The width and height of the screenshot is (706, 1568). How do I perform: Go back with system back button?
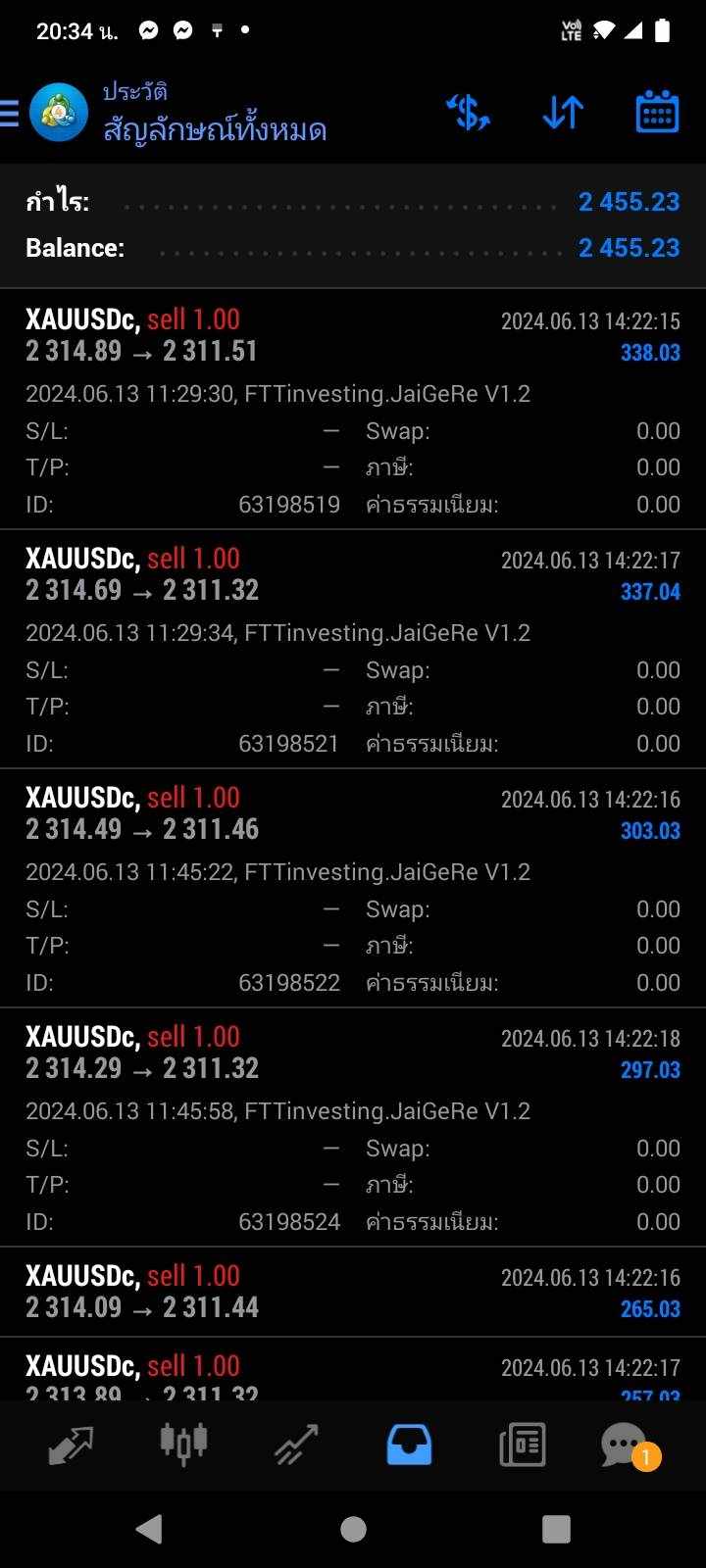149,1529
